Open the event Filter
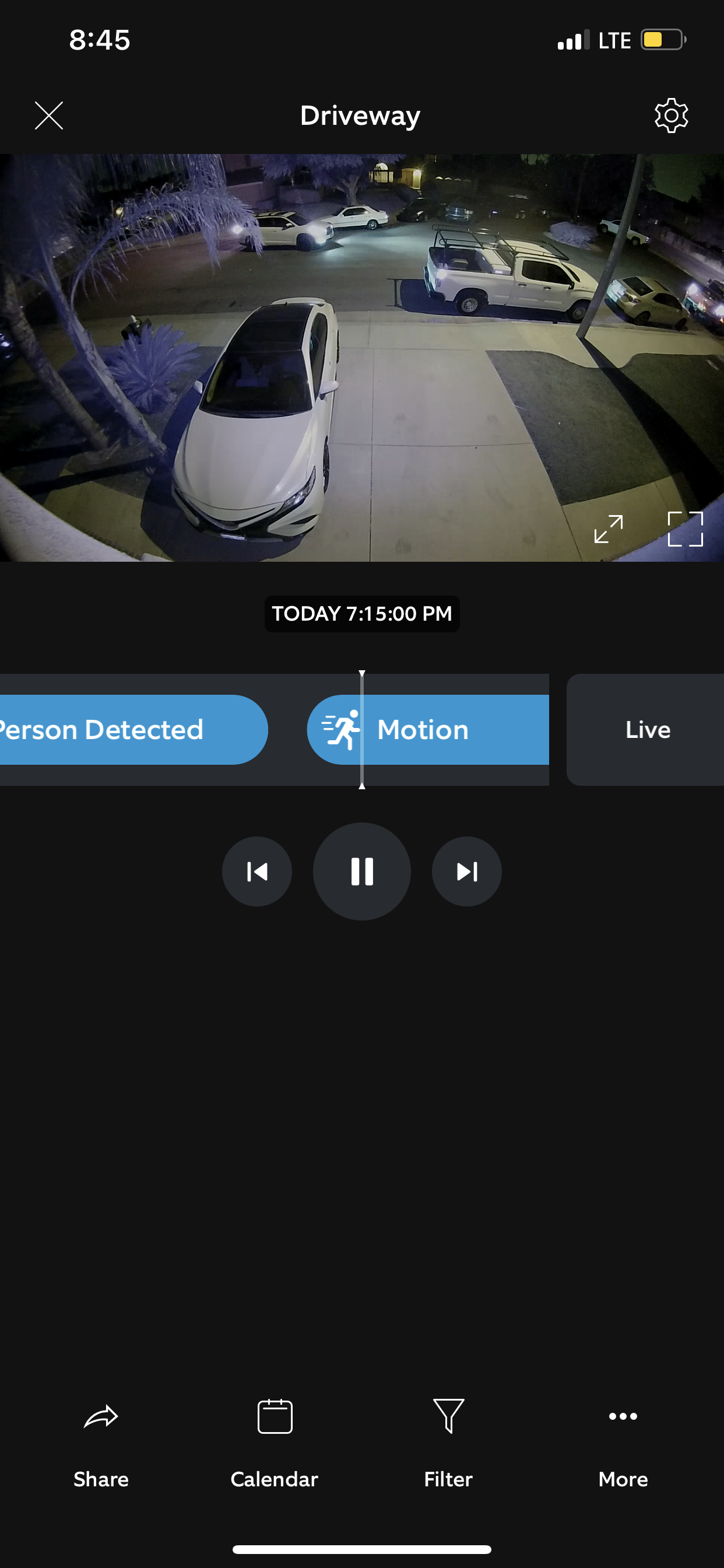Viewport: 724px width, 1568px height. coord(448,1444)
